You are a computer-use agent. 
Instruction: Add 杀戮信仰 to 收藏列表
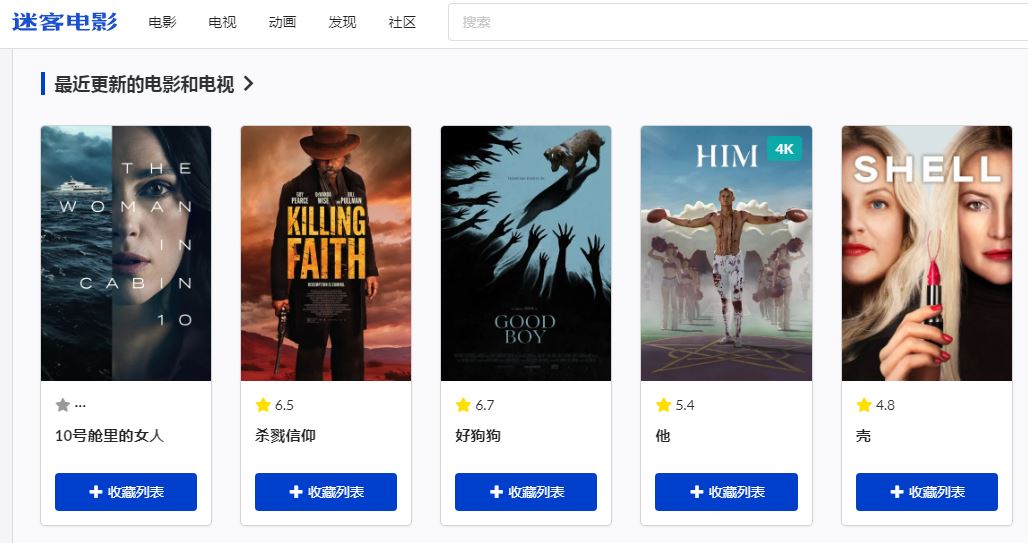(326, 492)
